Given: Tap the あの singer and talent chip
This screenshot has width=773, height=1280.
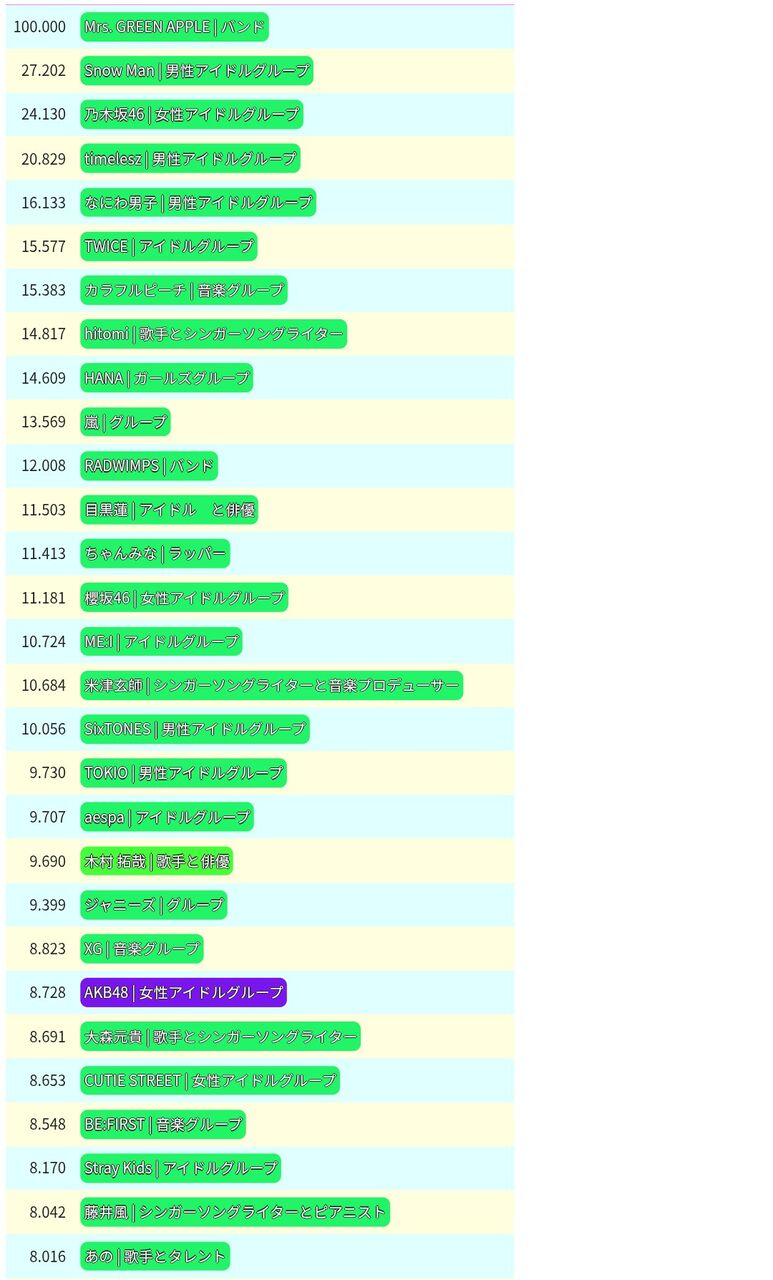Looking at the screenshot, I should pos(155,1257).
